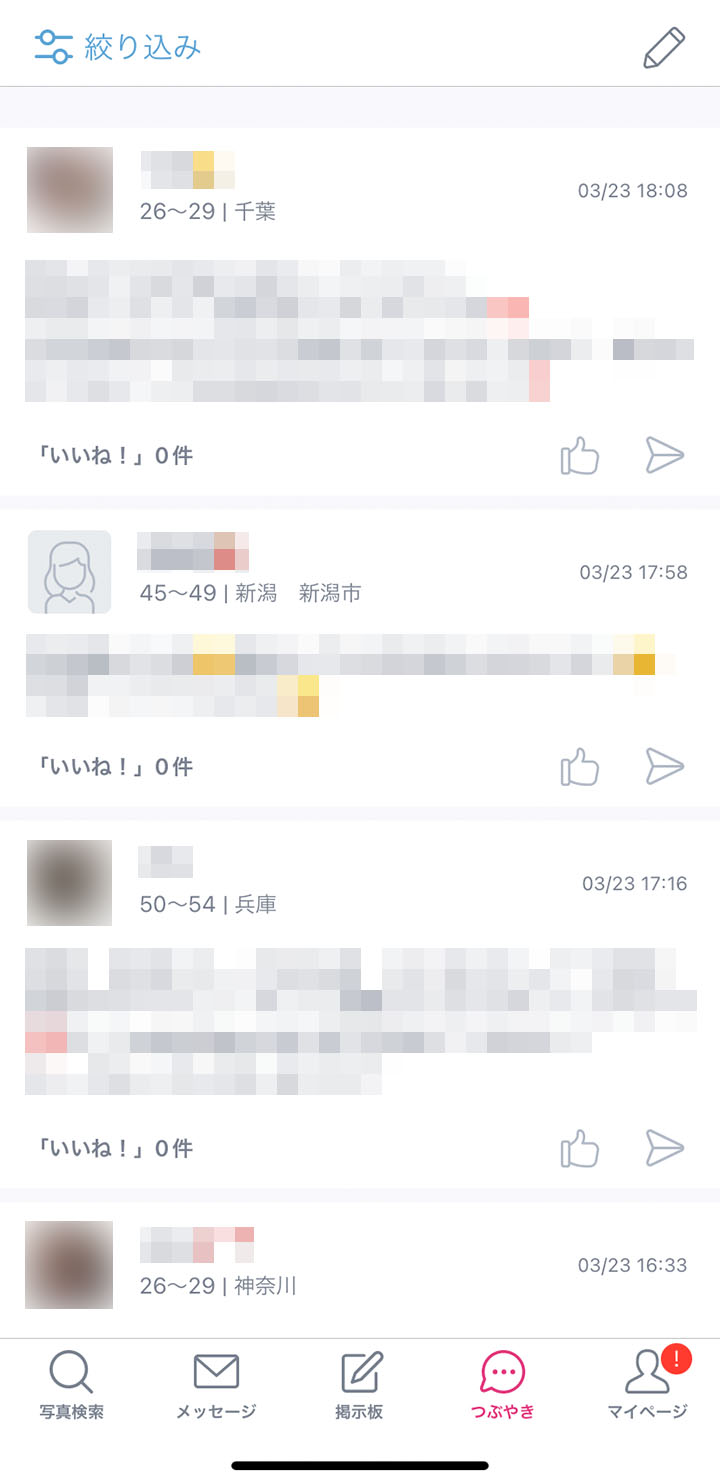Like the 03/23 17:16 post from 兵庫
Image resolution: width=720 pixels, height=1484 pixels.
(x=579, y=1148)
